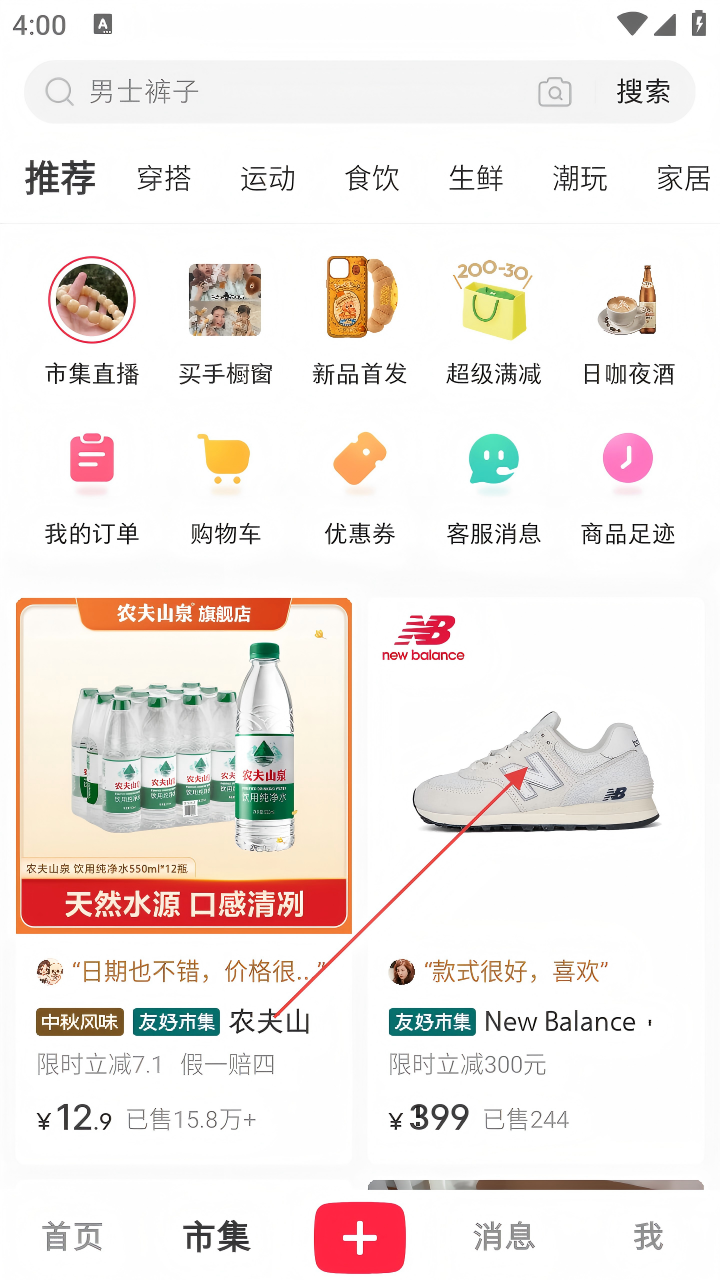Select the 食饮 category tab
720x1280 pixels.
click(x=372, y=179)
